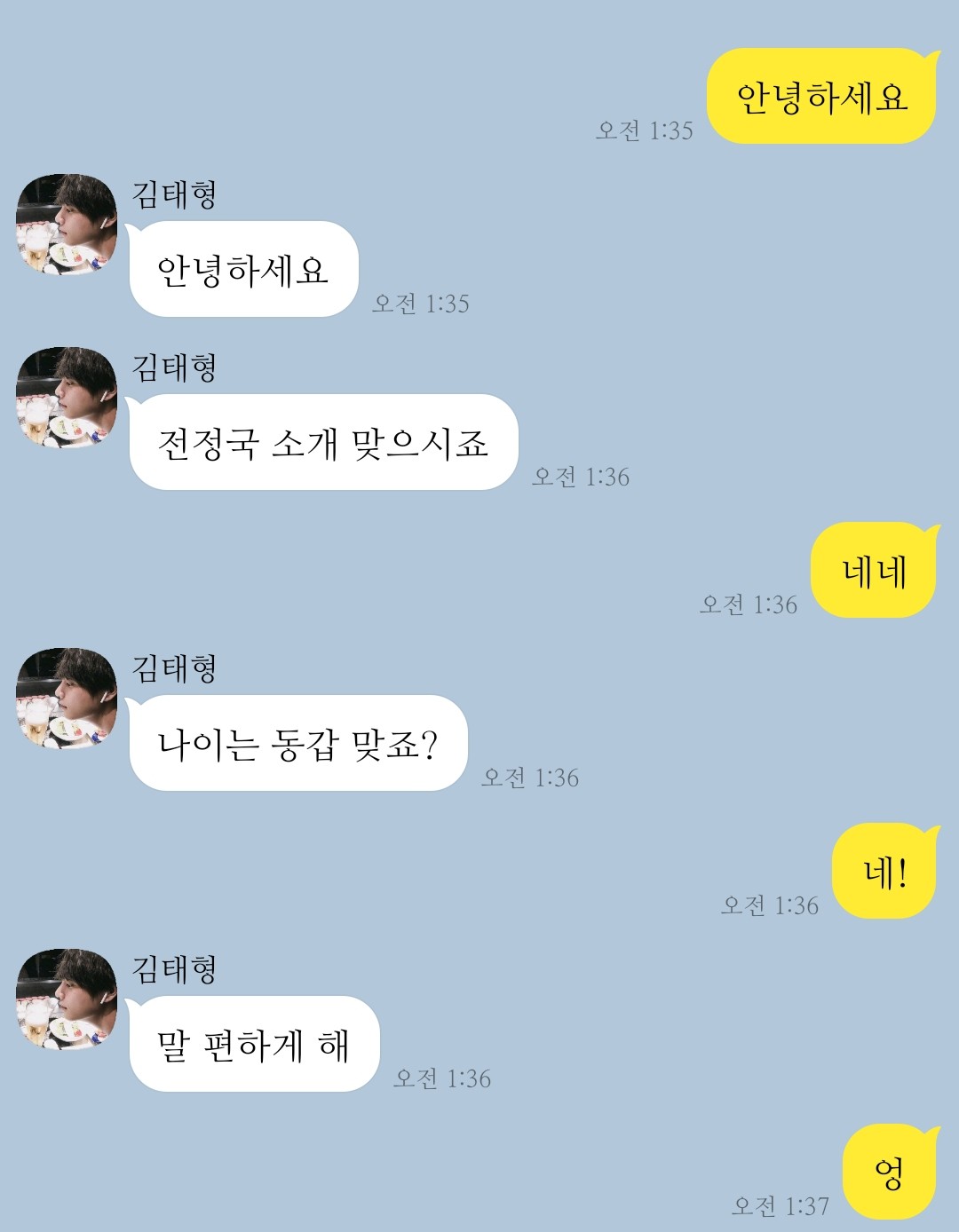Open 김태형's profile photo beside the 안녕하세요 reply
This screenshot has height=1232, width=959.
[67, 225]
